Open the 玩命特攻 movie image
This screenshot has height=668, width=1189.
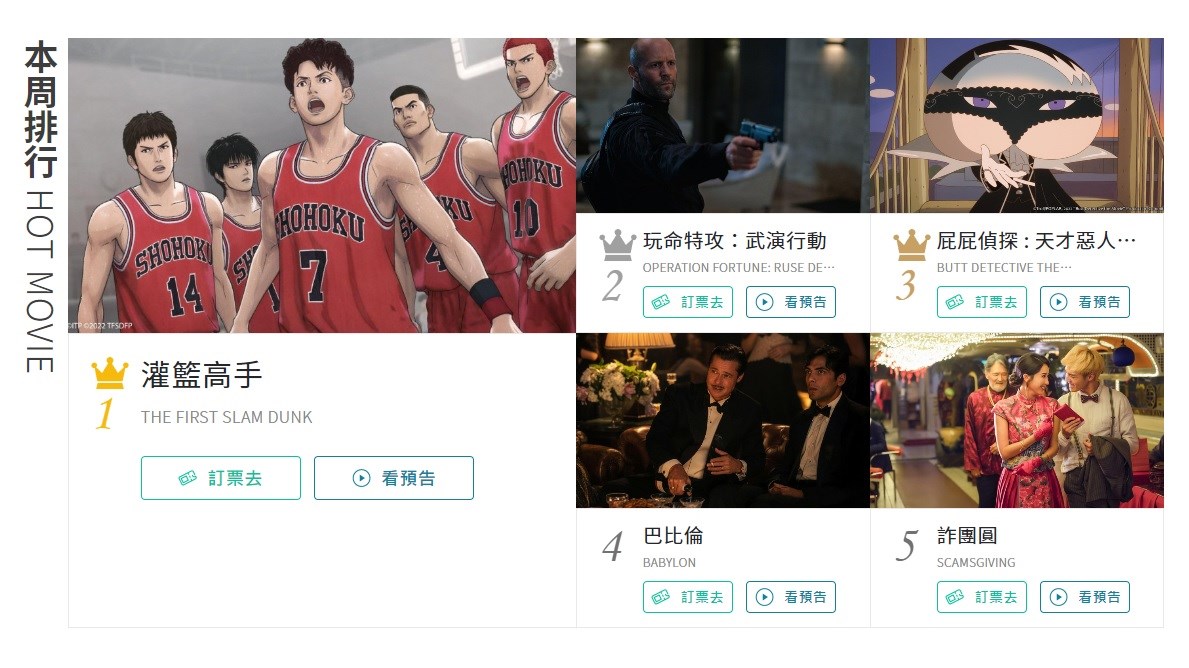pos(722,125)
